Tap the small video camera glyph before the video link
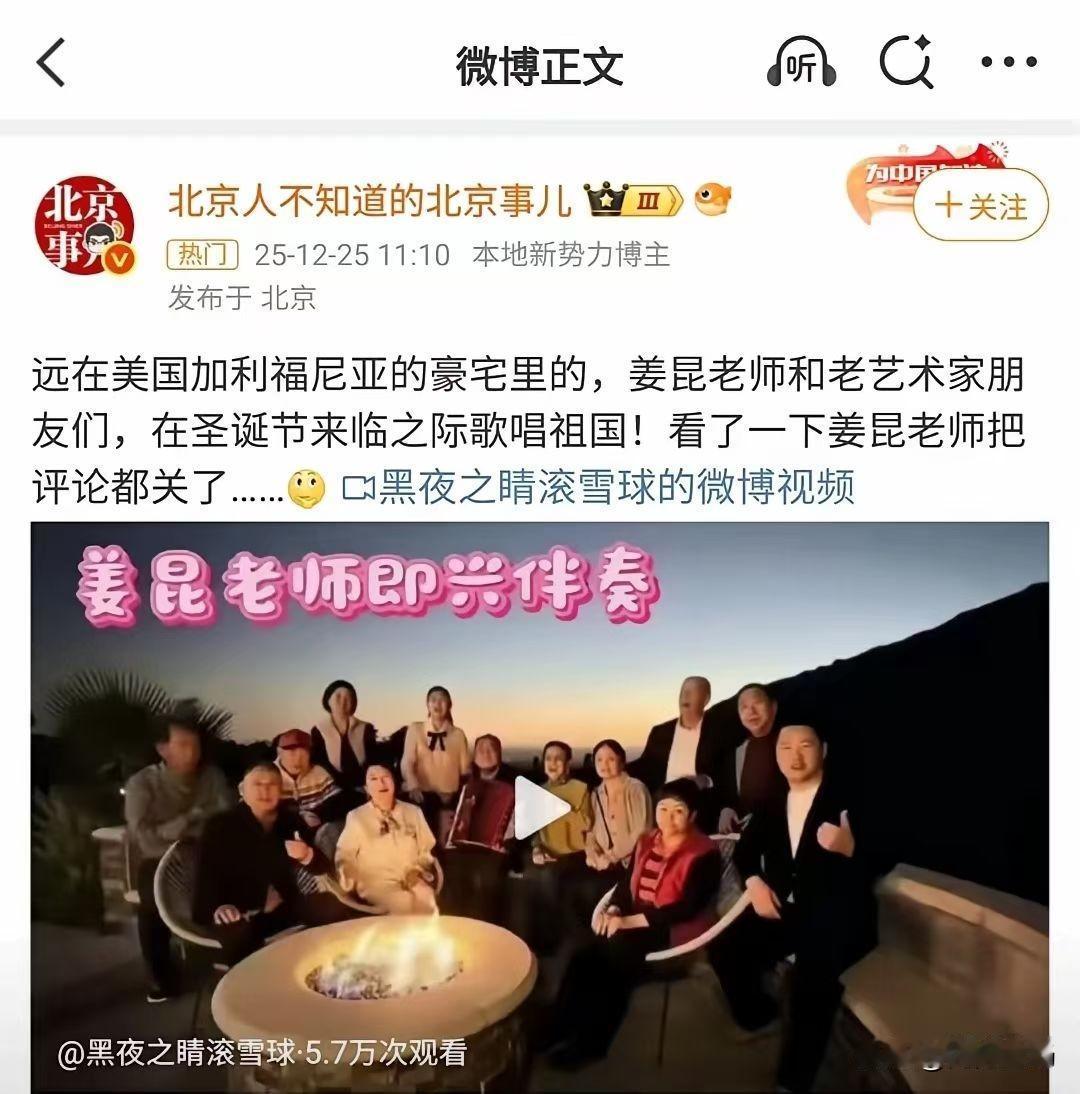 tap(362, 485)
